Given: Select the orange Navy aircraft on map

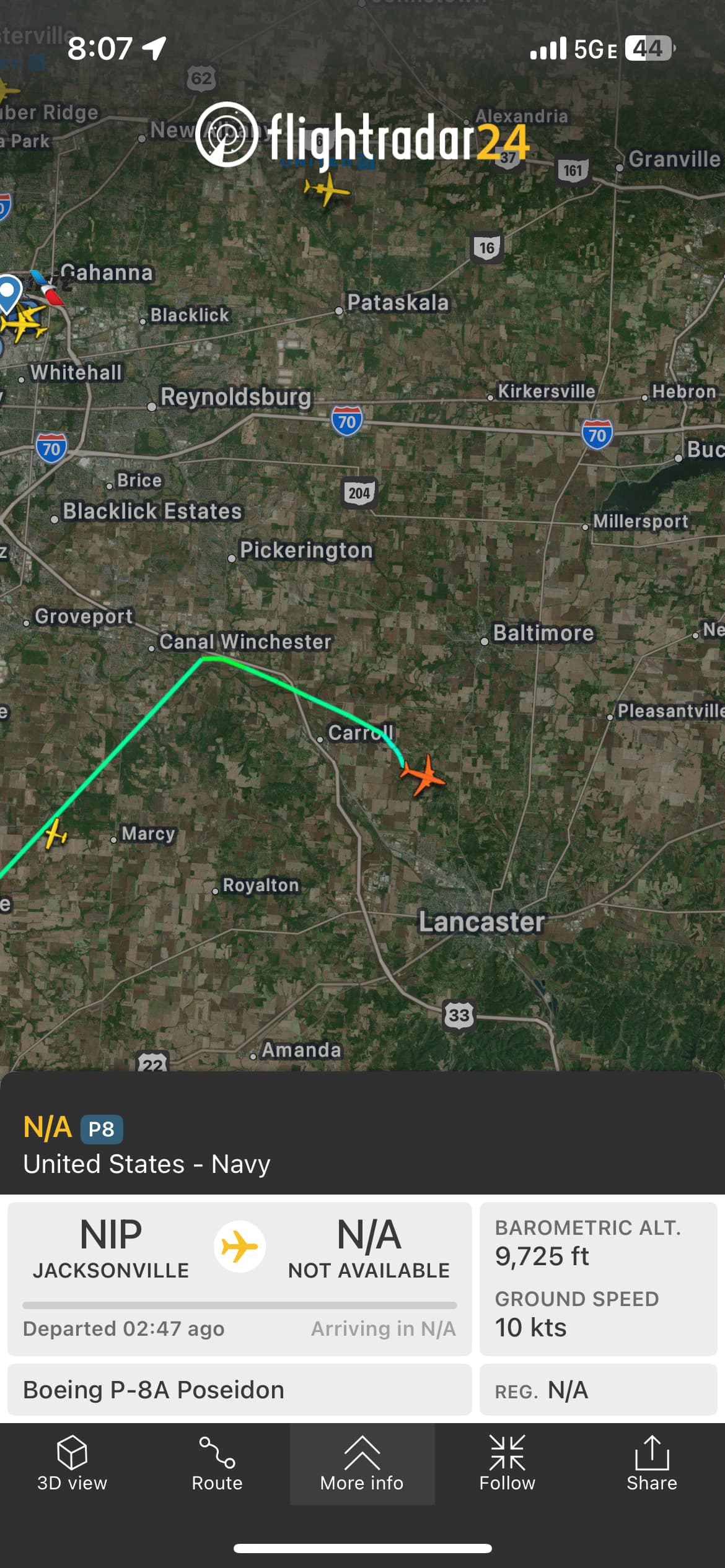Looking at the screenshot, I should (x=423, y=775).
